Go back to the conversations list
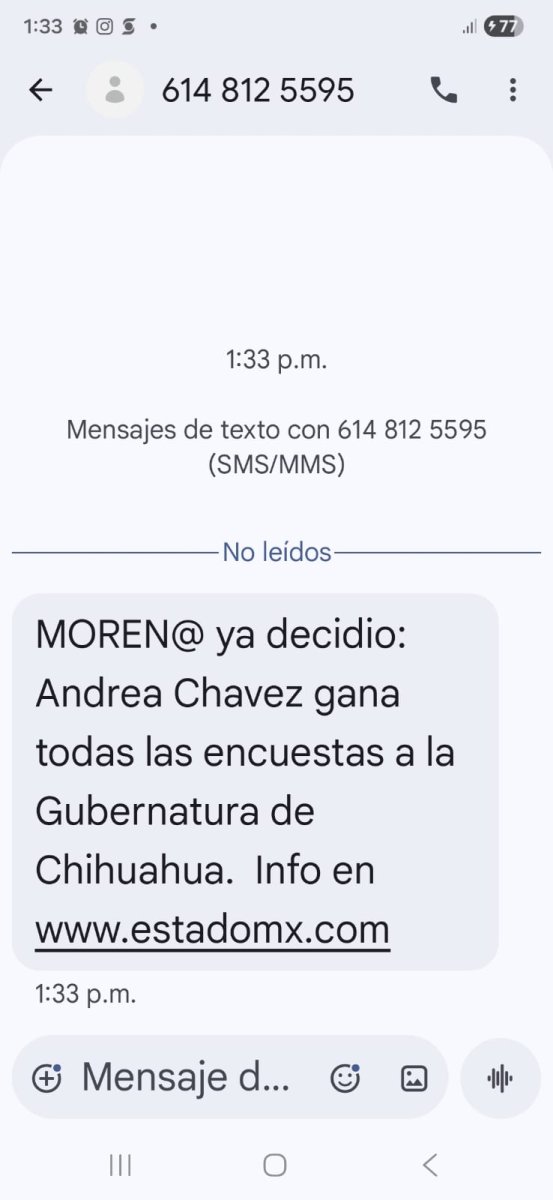This screenshot has height=1200, width=553. point(40,90)
